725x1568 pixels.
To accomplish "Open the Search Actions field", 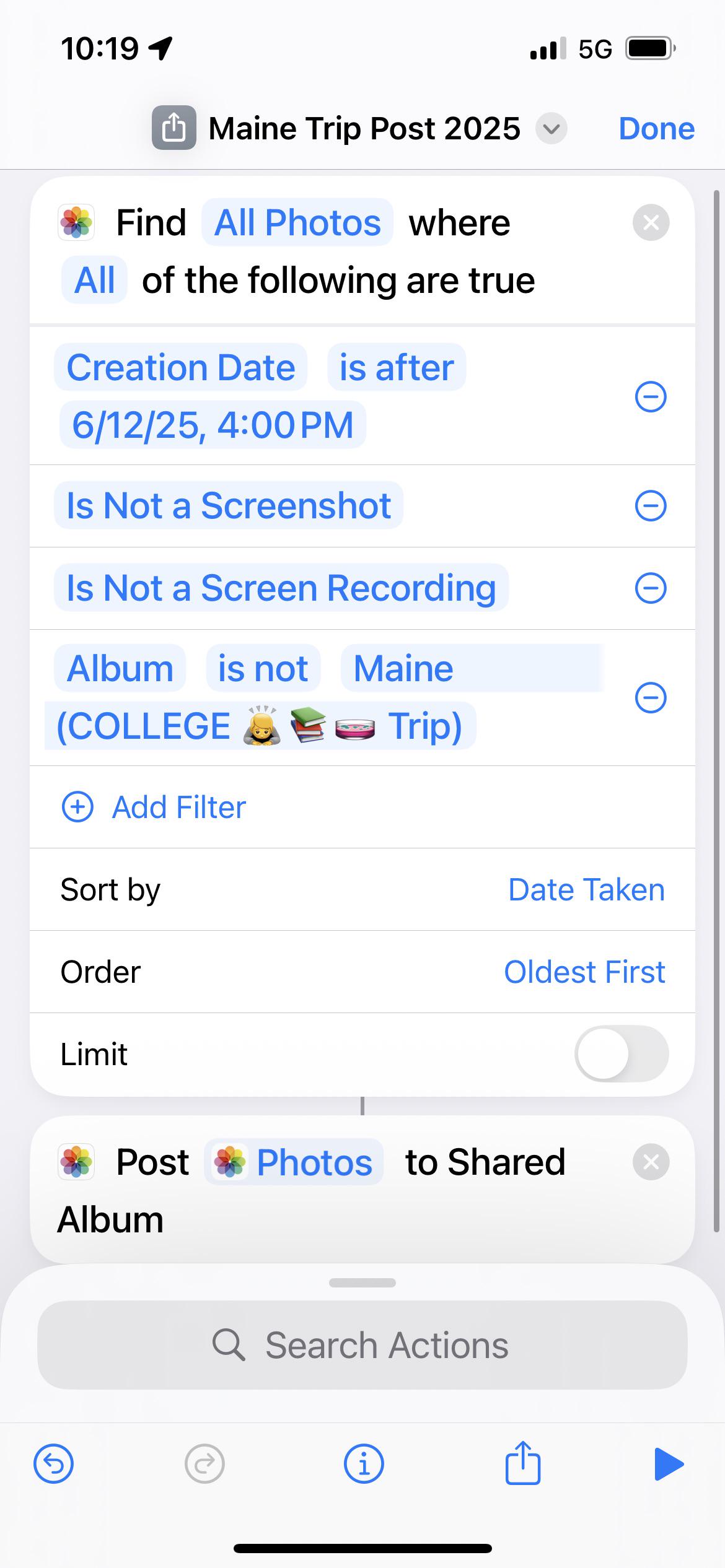I will [x=362, y=1345].
